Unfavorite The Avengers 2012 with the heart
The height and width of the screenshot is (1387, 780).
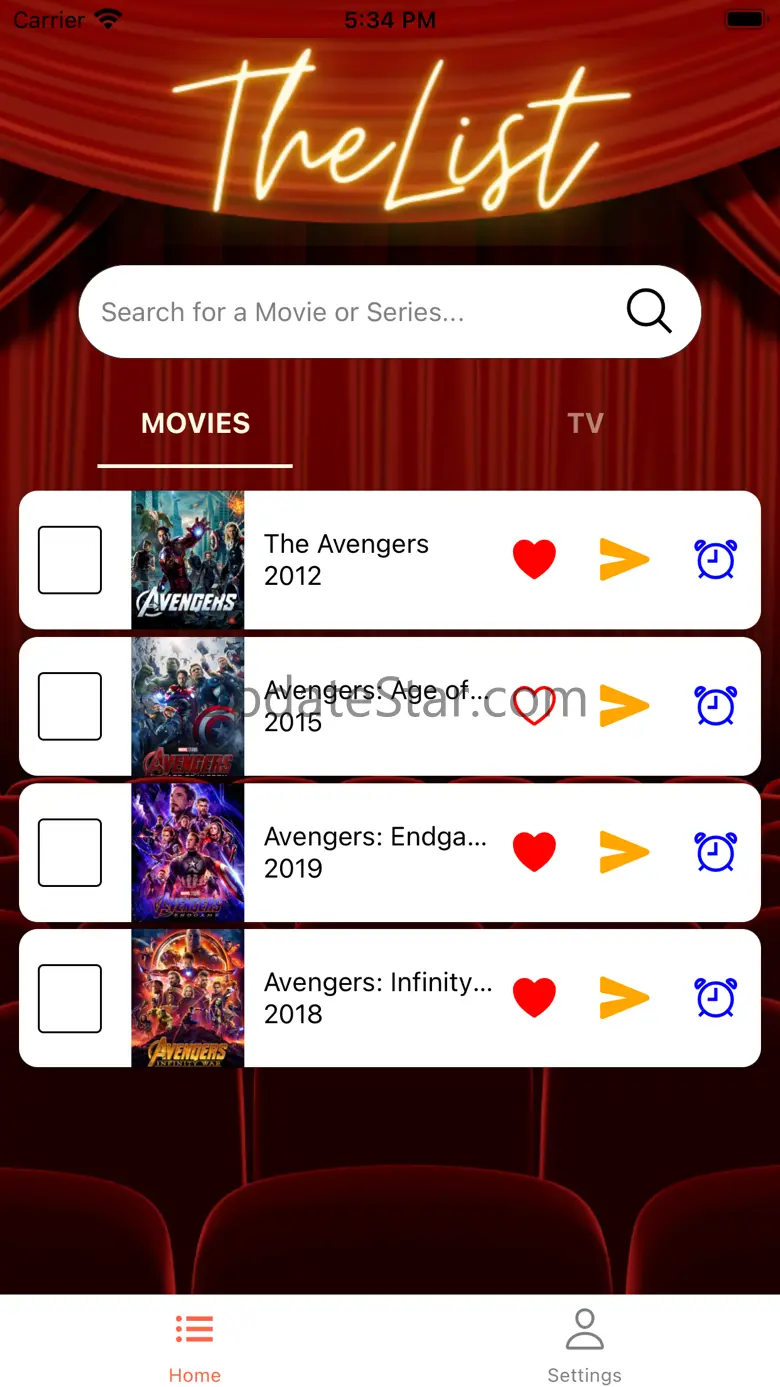point(534,559)
